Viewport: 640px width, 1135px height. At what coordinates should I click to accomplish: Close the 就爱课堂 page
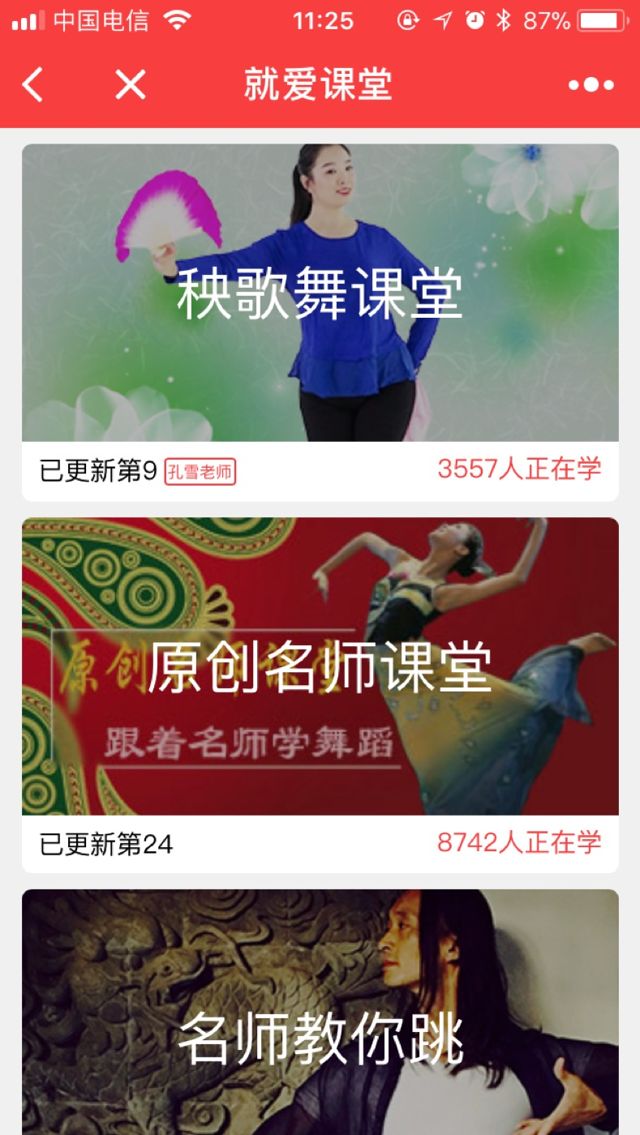click(130, 85)
